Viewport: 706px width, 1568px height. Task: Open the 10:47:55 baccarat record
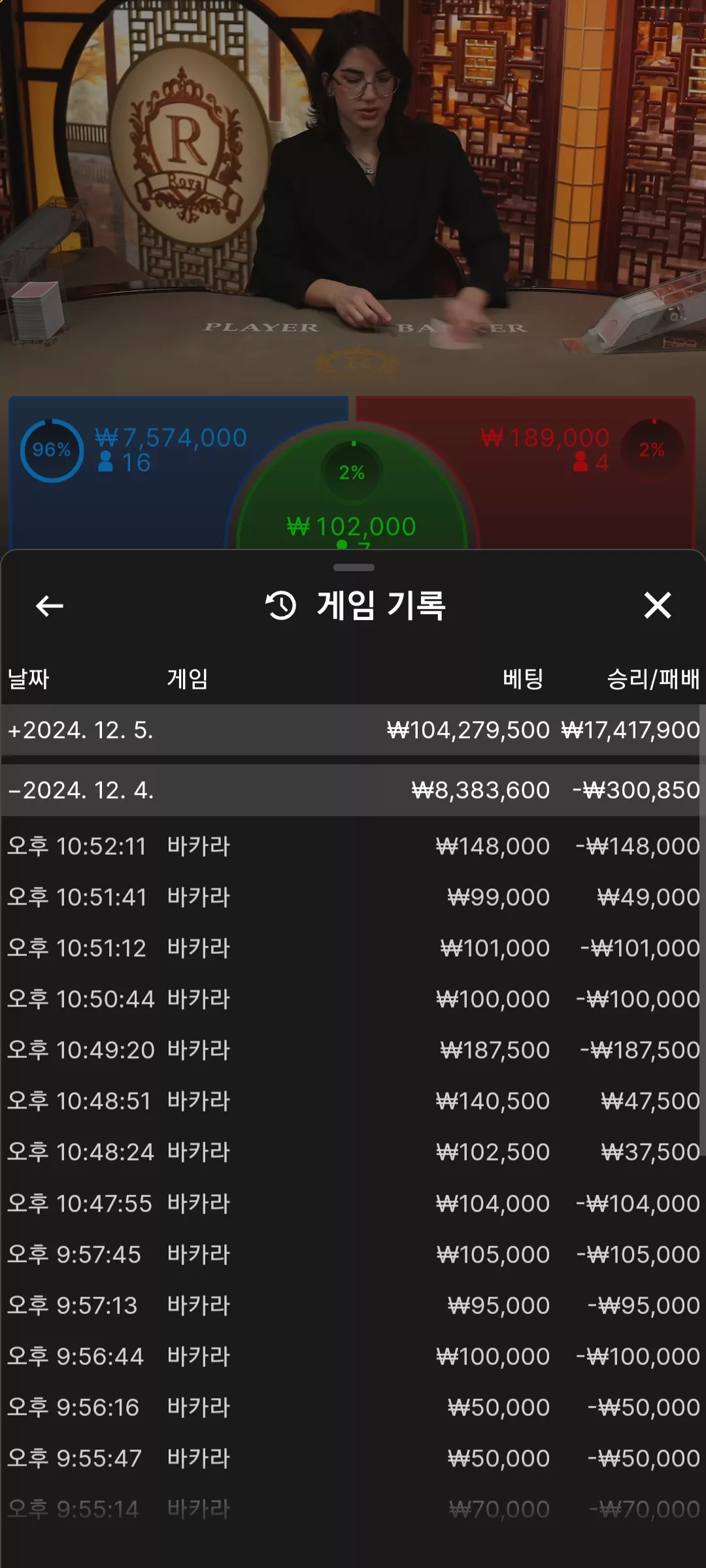click(x=353, y=1203)
